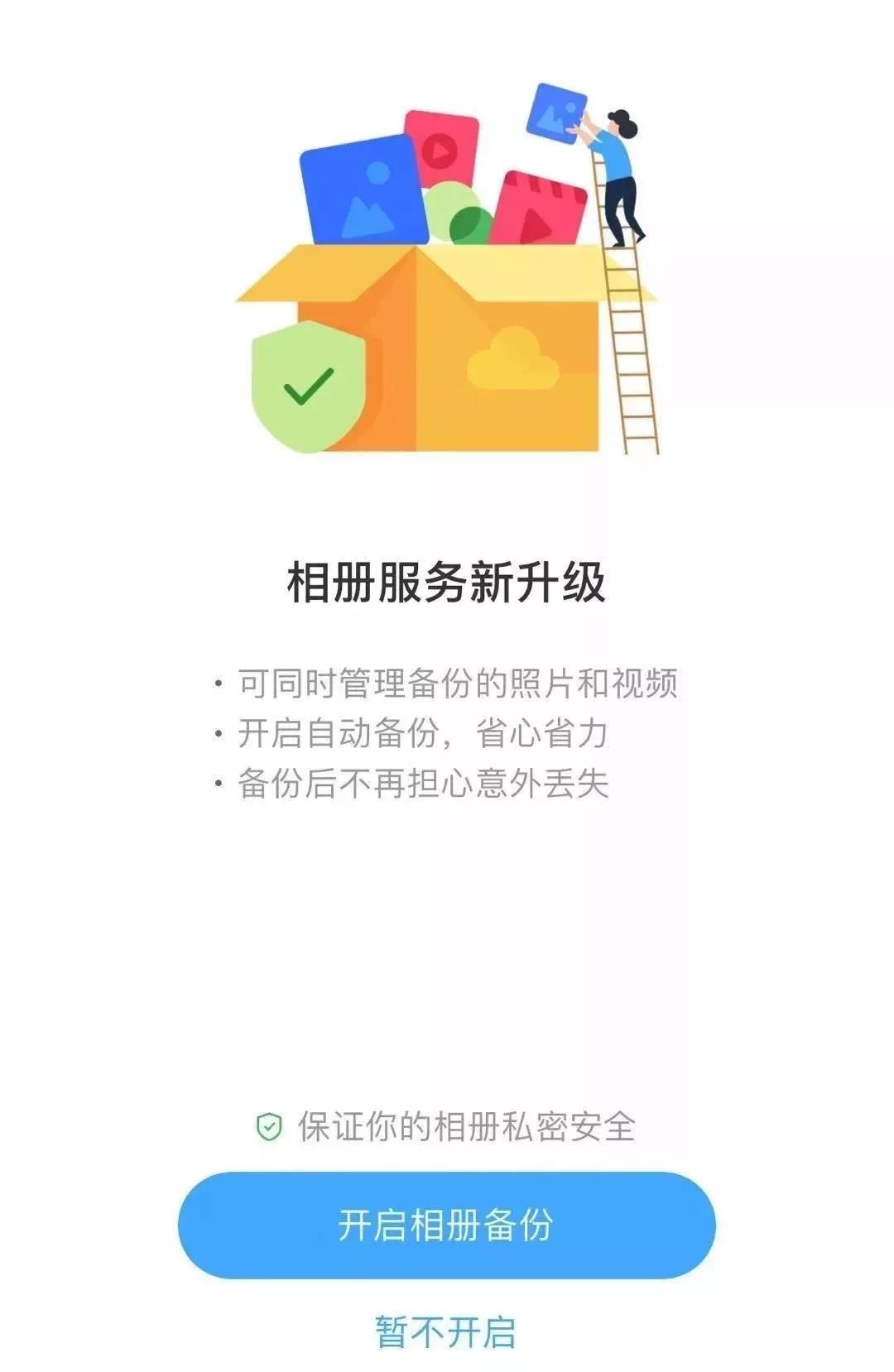Click the red video play icon
The width and height of the screenshot is (894, 1372).
[x=439, y=149]
